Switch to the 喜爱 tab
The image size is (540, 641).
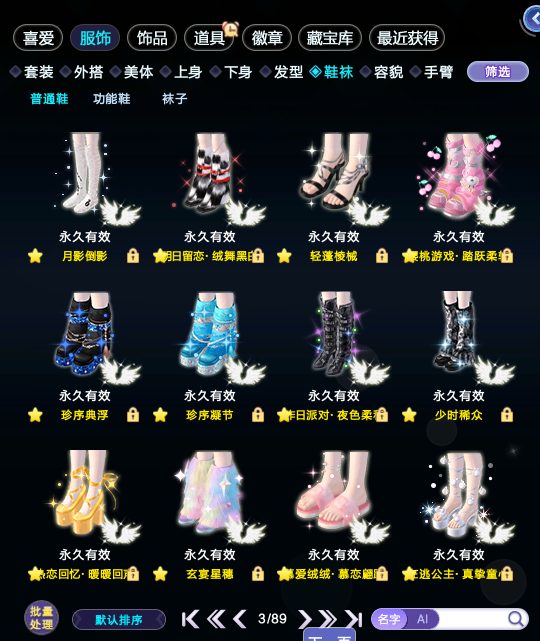[x=38, y=38]
